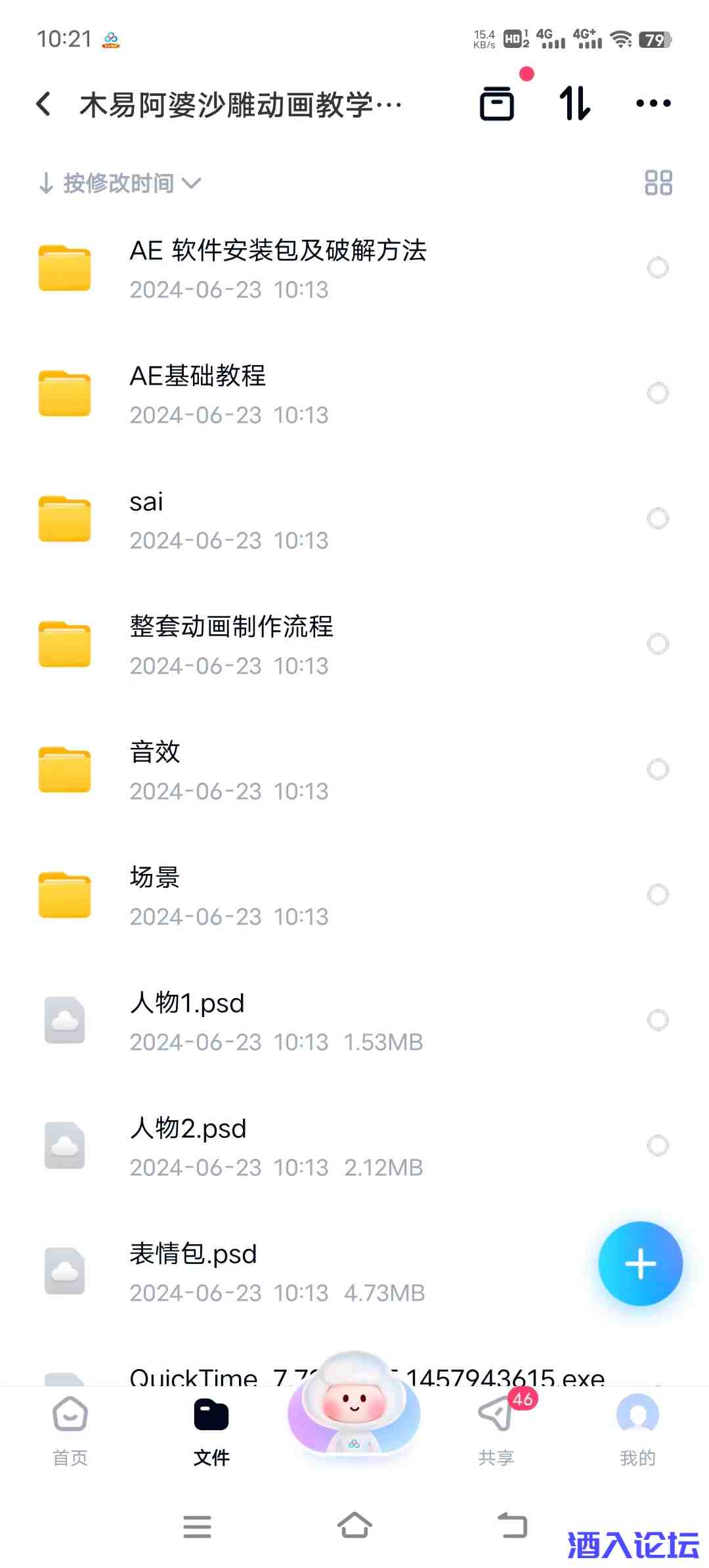Check the selection circle for 场景 folder
Image resolution: width=709 pixels, height=1568 pixels.
click(659, 894)
